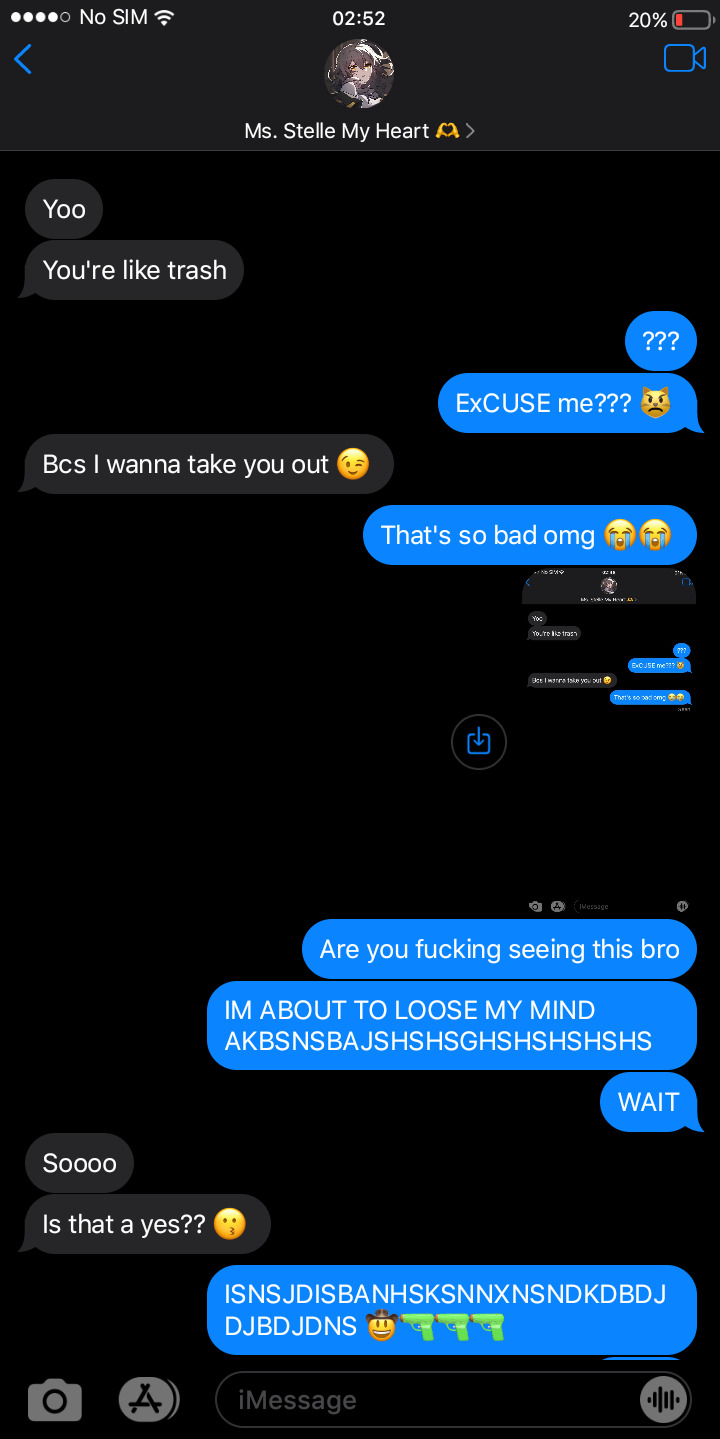Go back to the messages list
720x1439 pixels.
point(24,59)
